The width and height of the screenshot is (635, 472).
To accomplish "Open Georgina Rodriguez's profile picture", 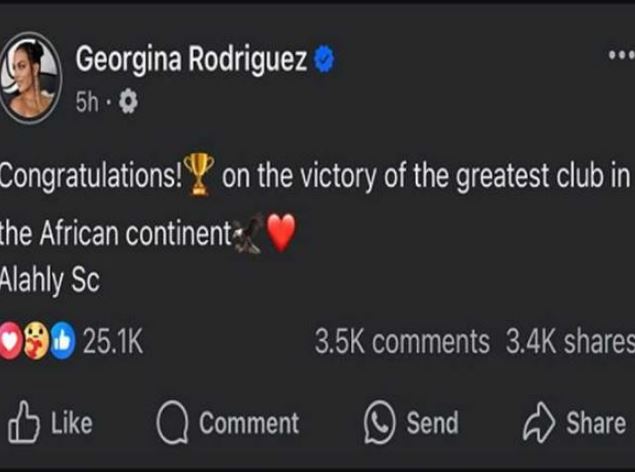I will click(x=31, y=77).
